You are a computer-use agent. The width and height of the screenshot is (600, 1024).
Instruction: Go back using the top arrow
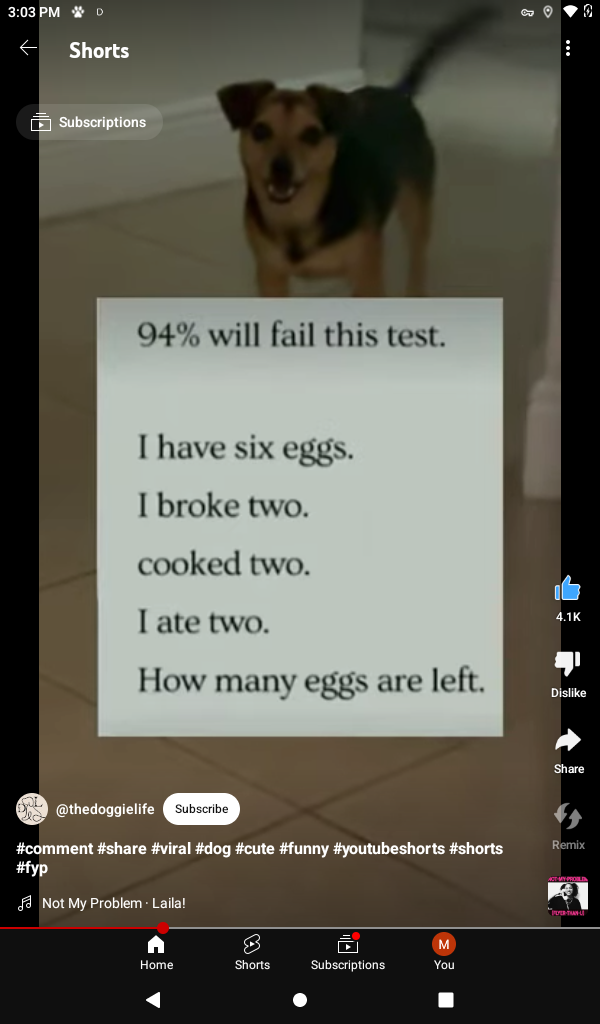28,48
